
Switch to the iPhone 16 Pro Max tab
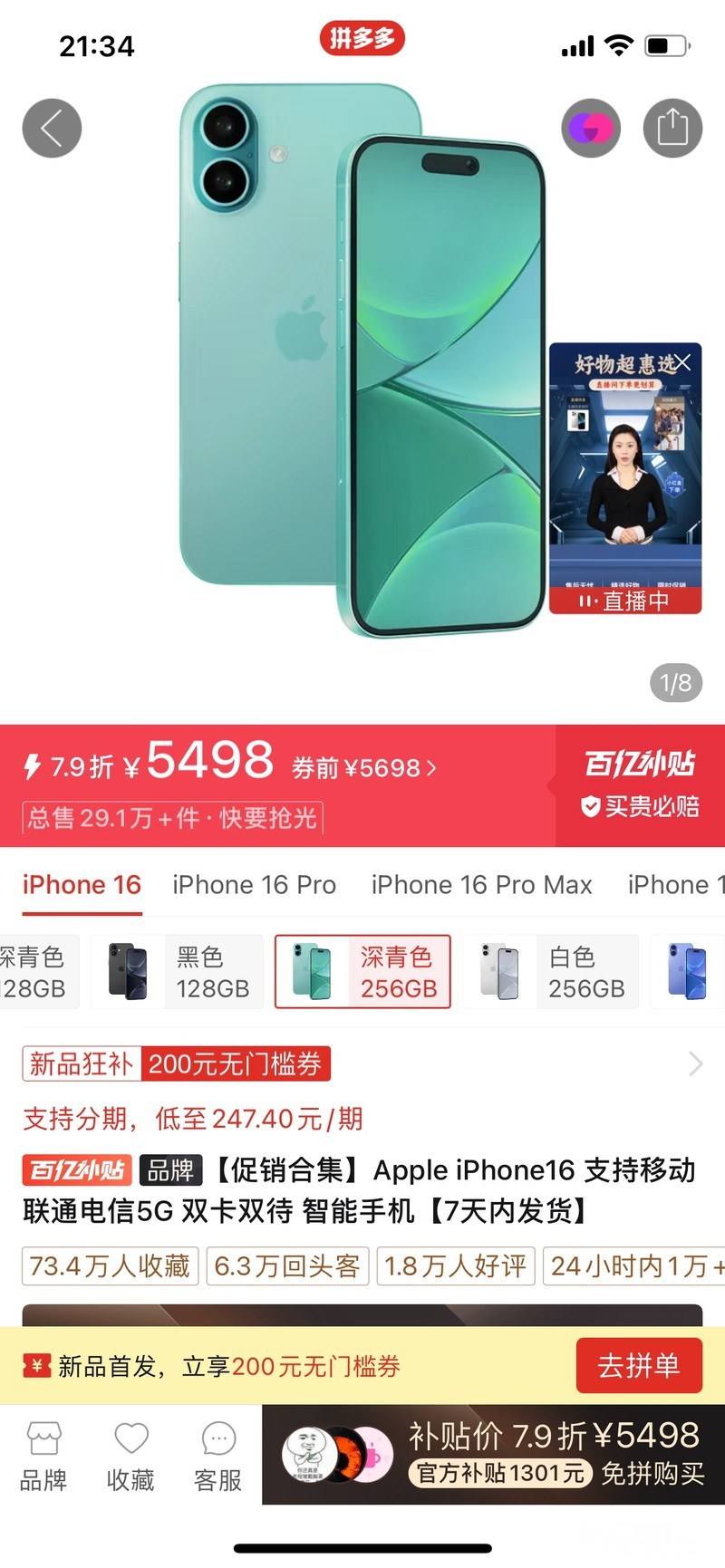click(x=481, y=884)
